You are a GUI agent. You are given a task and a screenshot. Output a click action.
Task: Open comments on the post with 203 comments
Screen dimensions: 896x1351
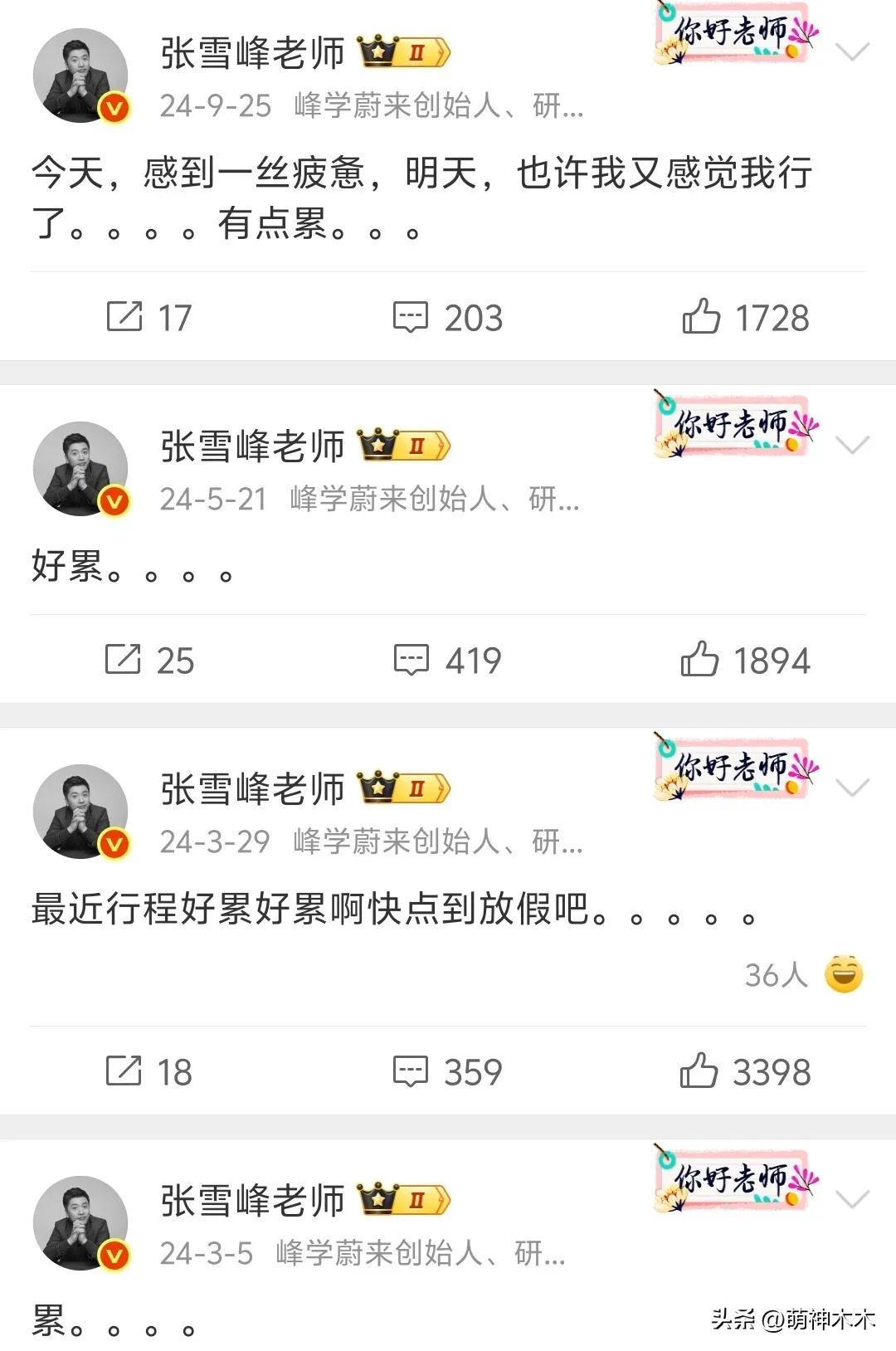tap(448, 317)
